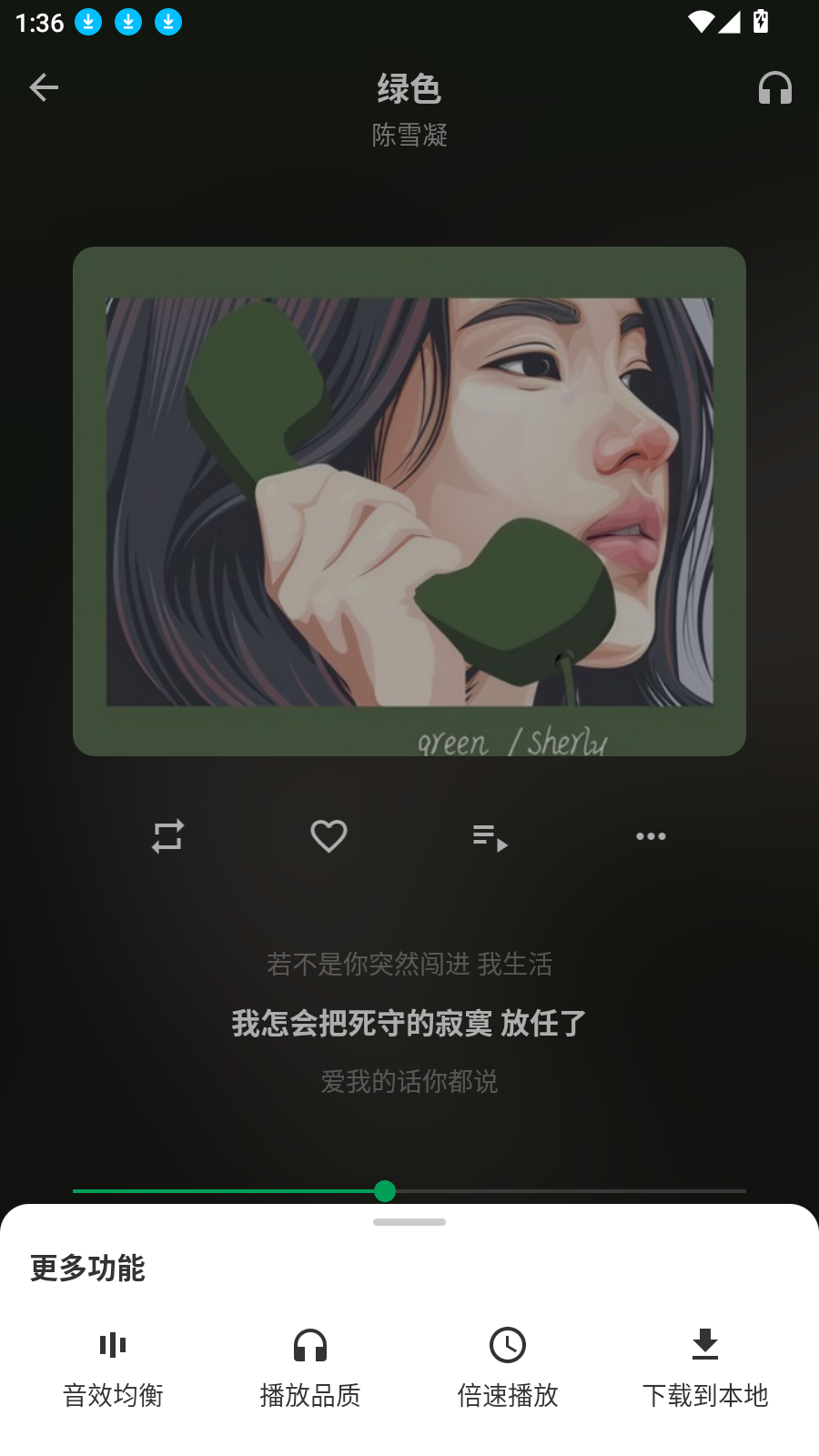Go back with the arrow icon
The width and height of the screenshot is (819, 1456).
point(43,87)
